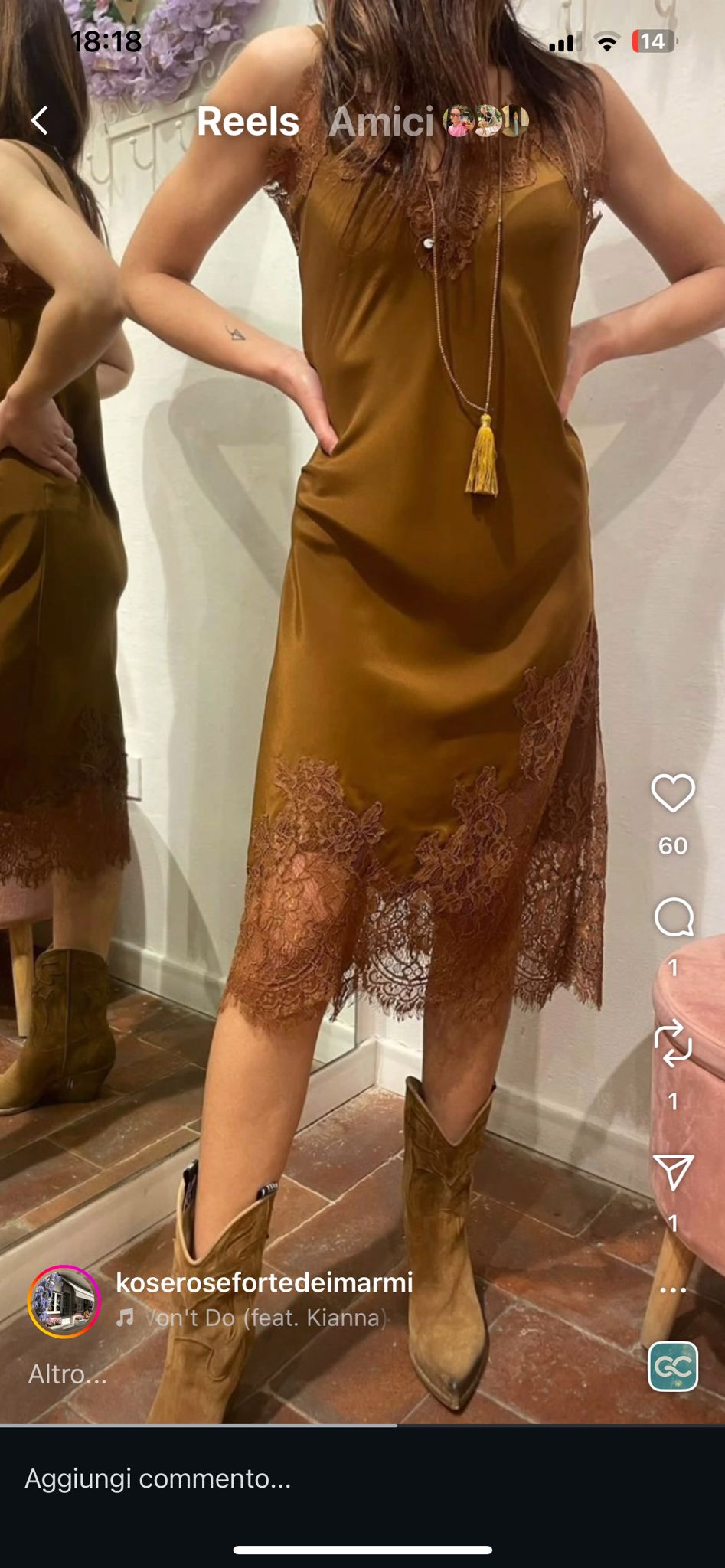
Task: Switch to the Amici tab
Action: [x=381, y=121]
